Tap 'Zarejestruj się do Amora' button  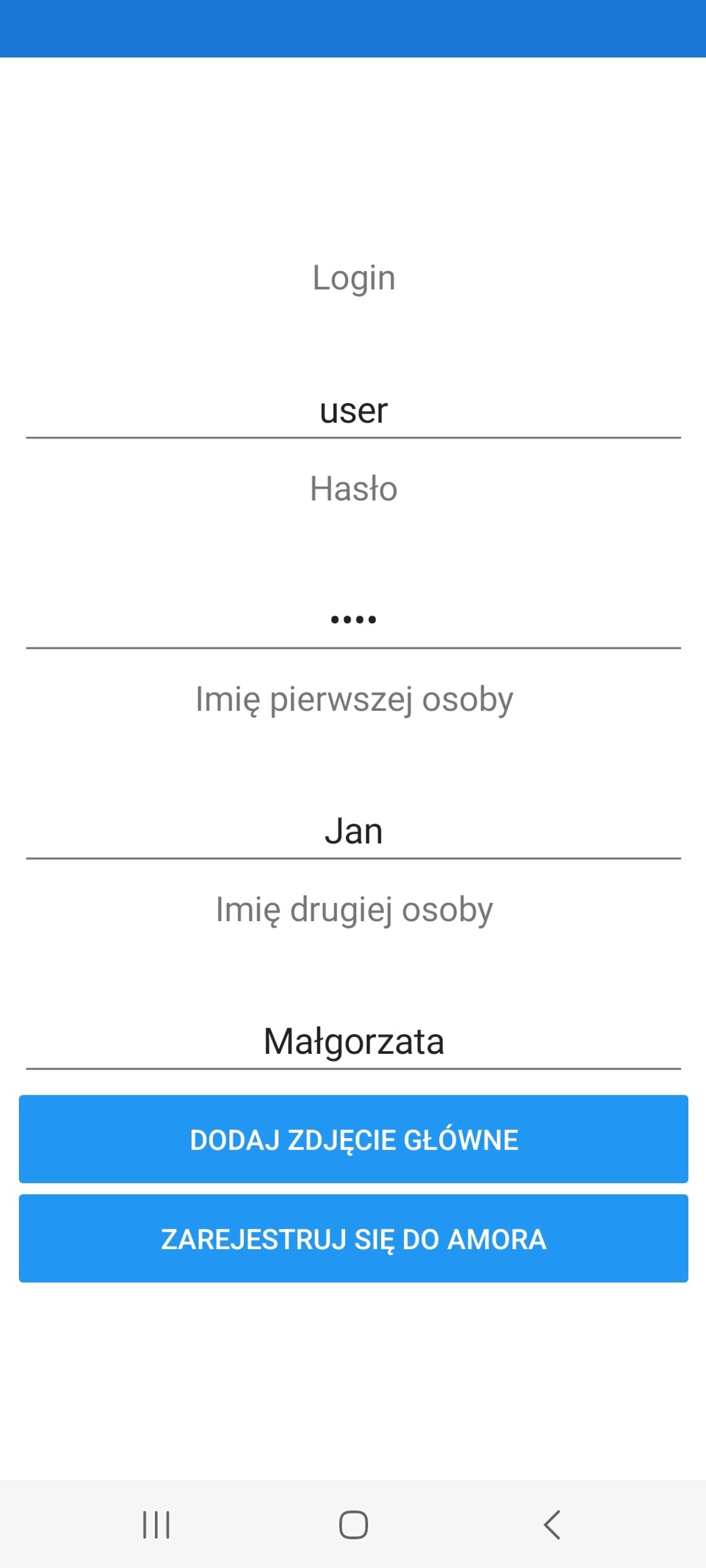click(x=353, y=1239)
